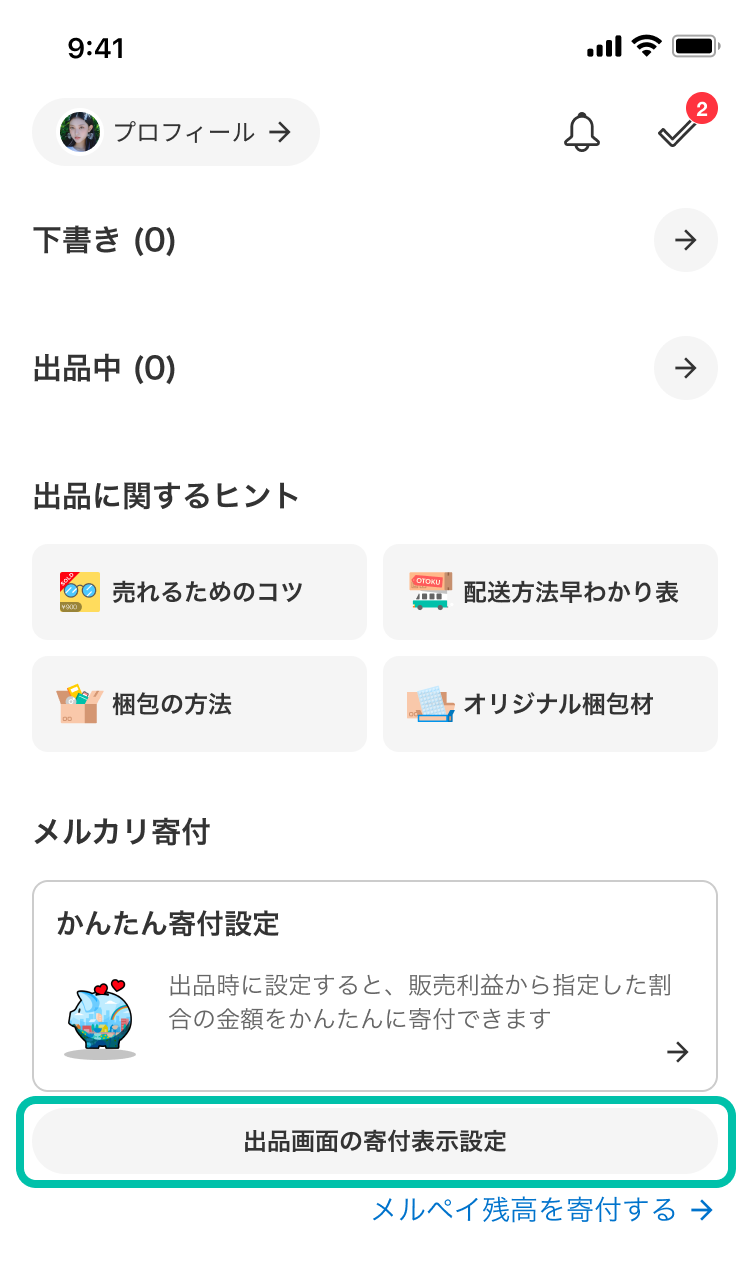The width and height of the screenshot is (750, 1266).
Task: Tap the checkmark icon showing 2 tasks
Action: [x=676, y=134]
